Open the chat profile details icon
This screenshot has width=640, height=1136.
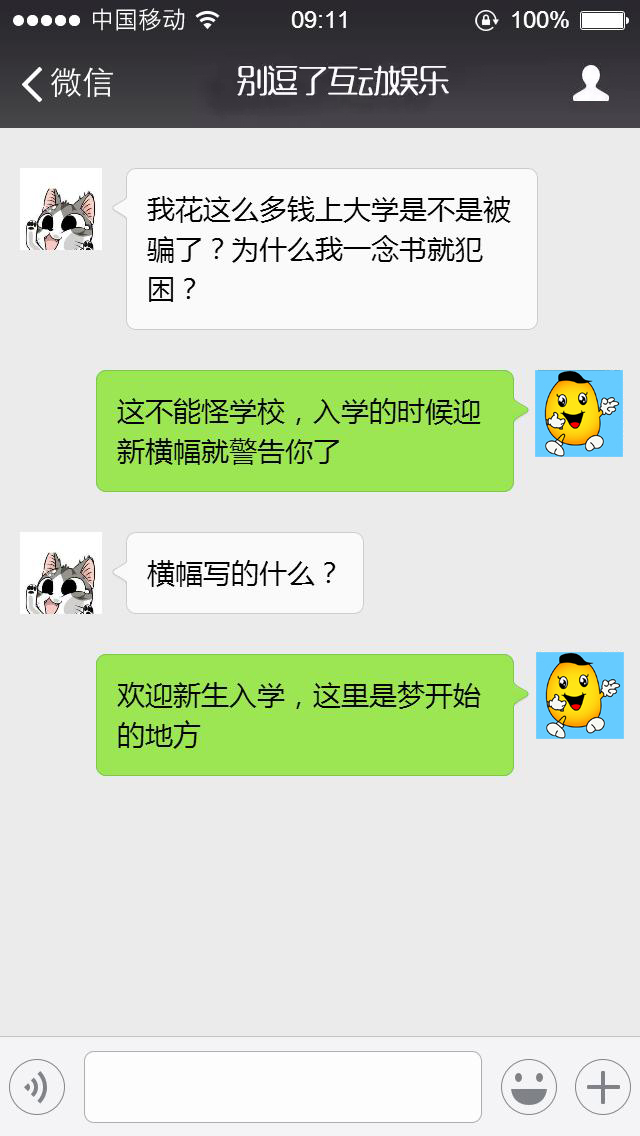(590, 83)
